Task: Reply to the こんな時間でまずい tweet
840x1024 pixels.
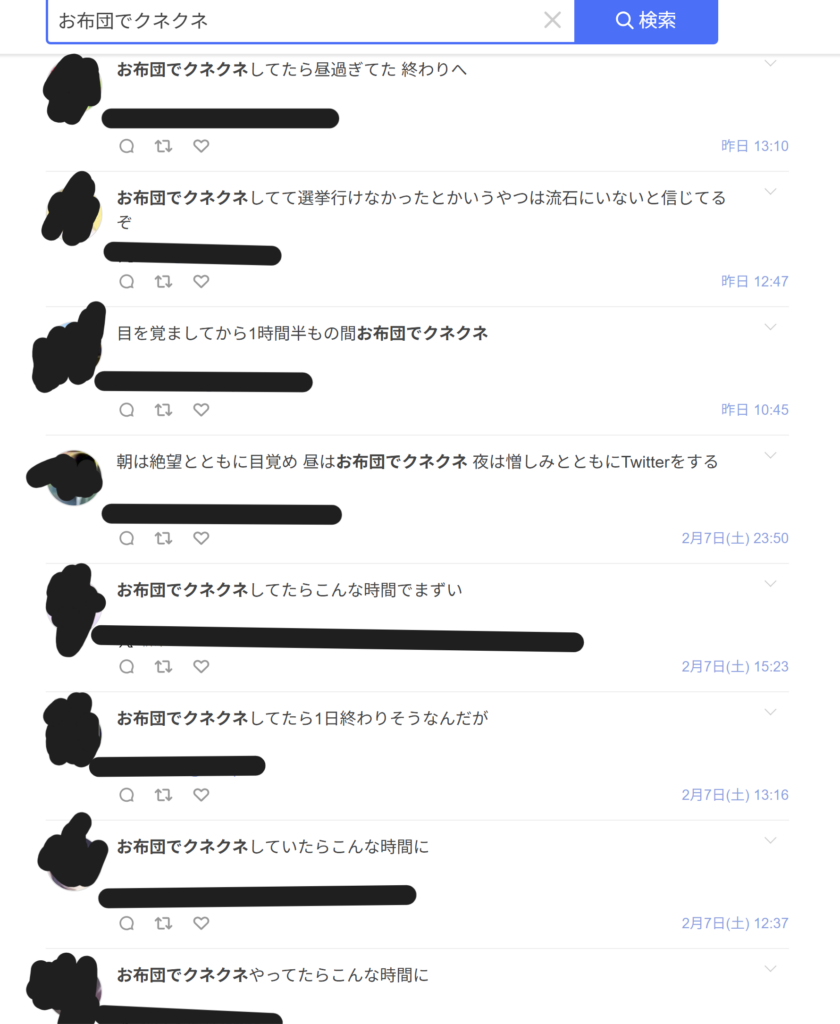Action: pos(127,666)
